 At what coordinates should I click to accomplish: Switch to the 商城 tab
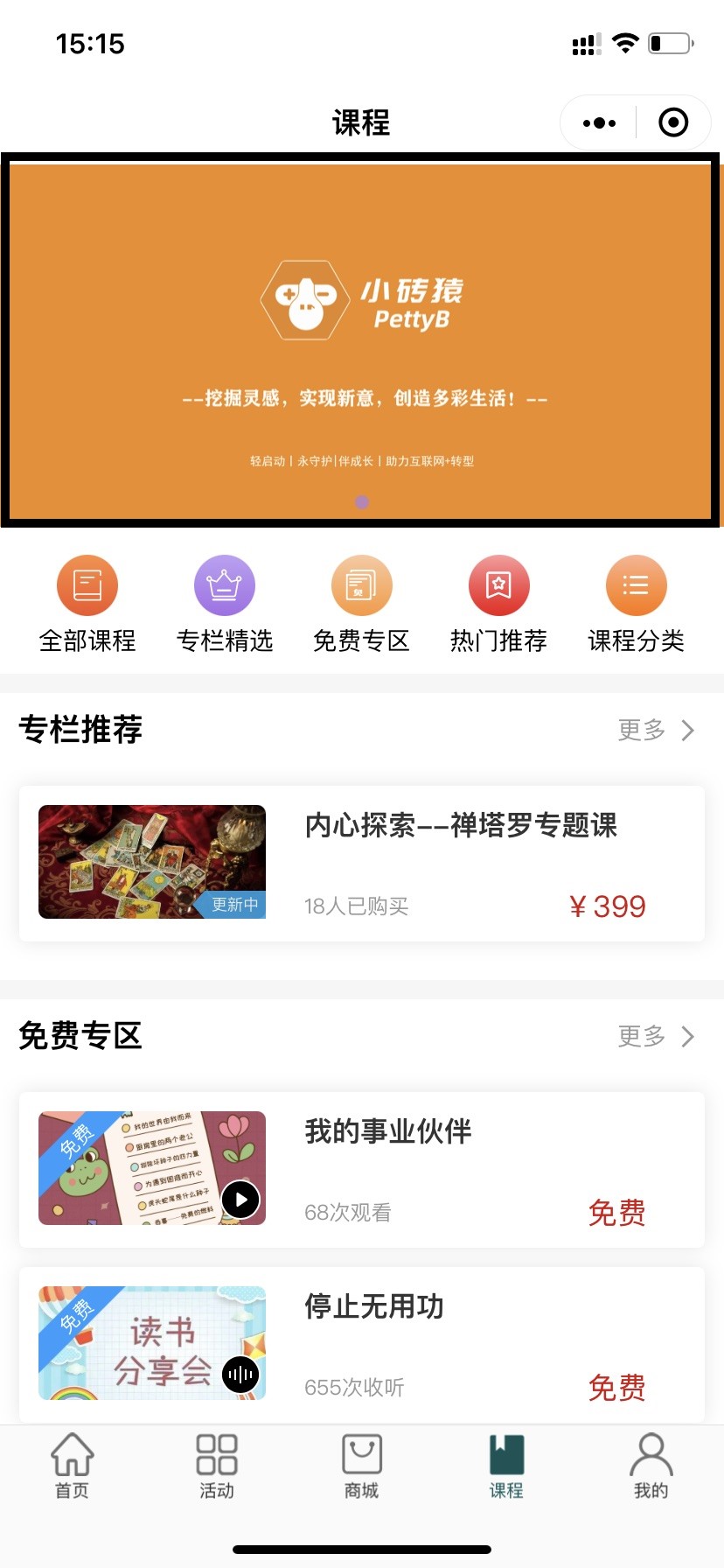[361, 1466]
